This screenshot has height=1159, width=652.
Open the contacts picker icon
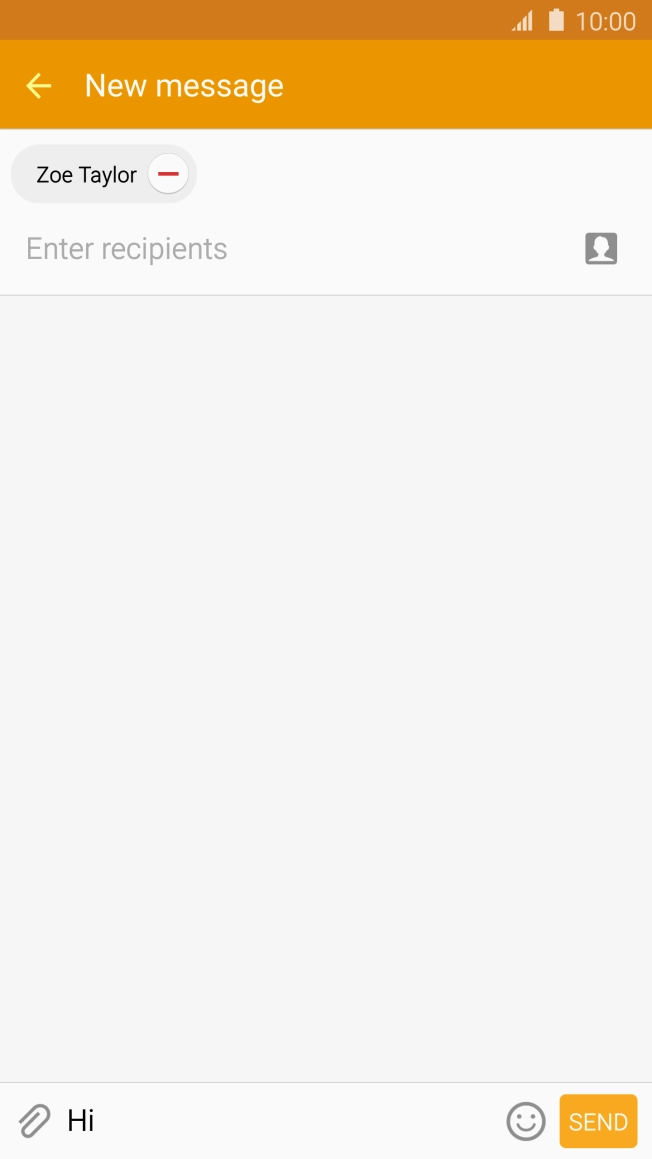click(601, 249)
